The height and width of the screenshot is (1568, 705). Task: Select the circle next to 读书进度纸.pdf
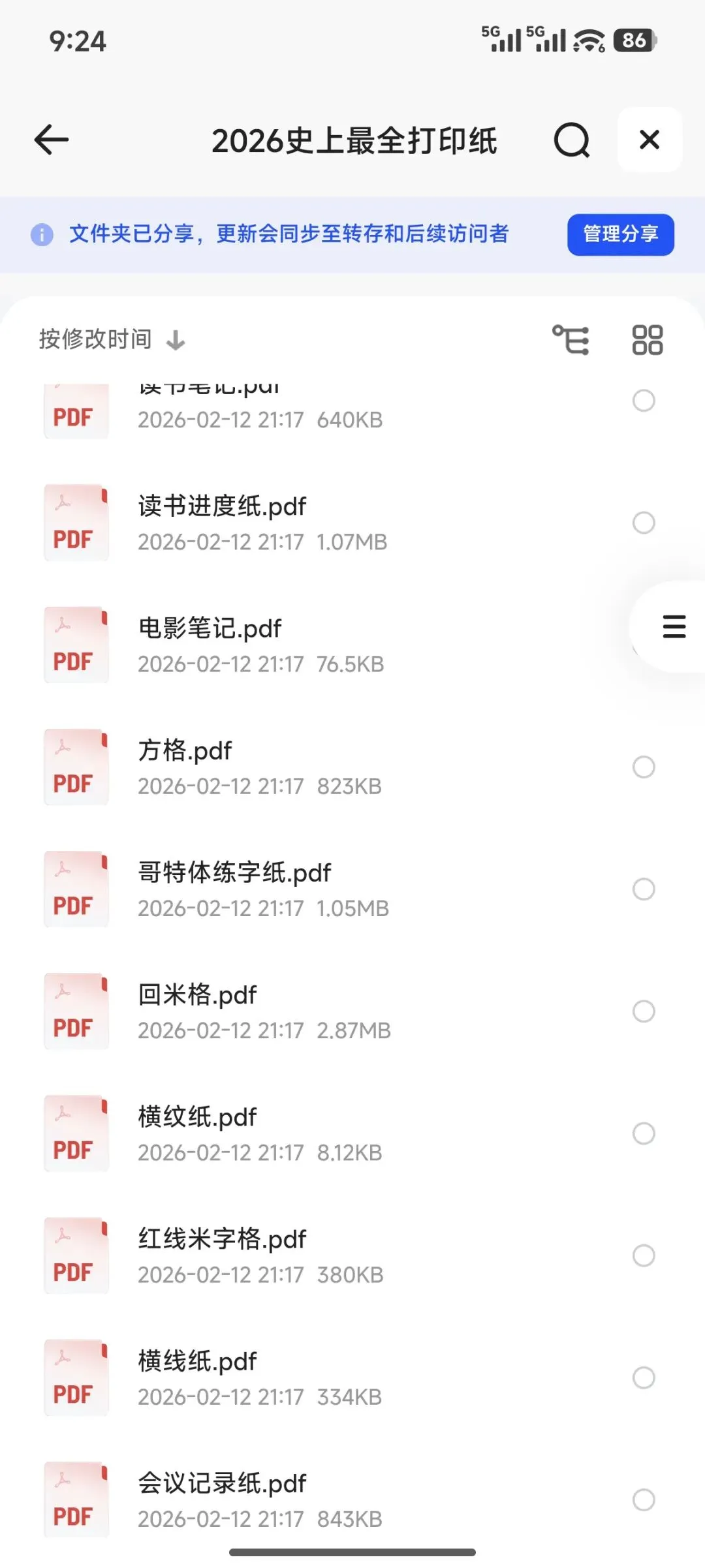[644, 523]
